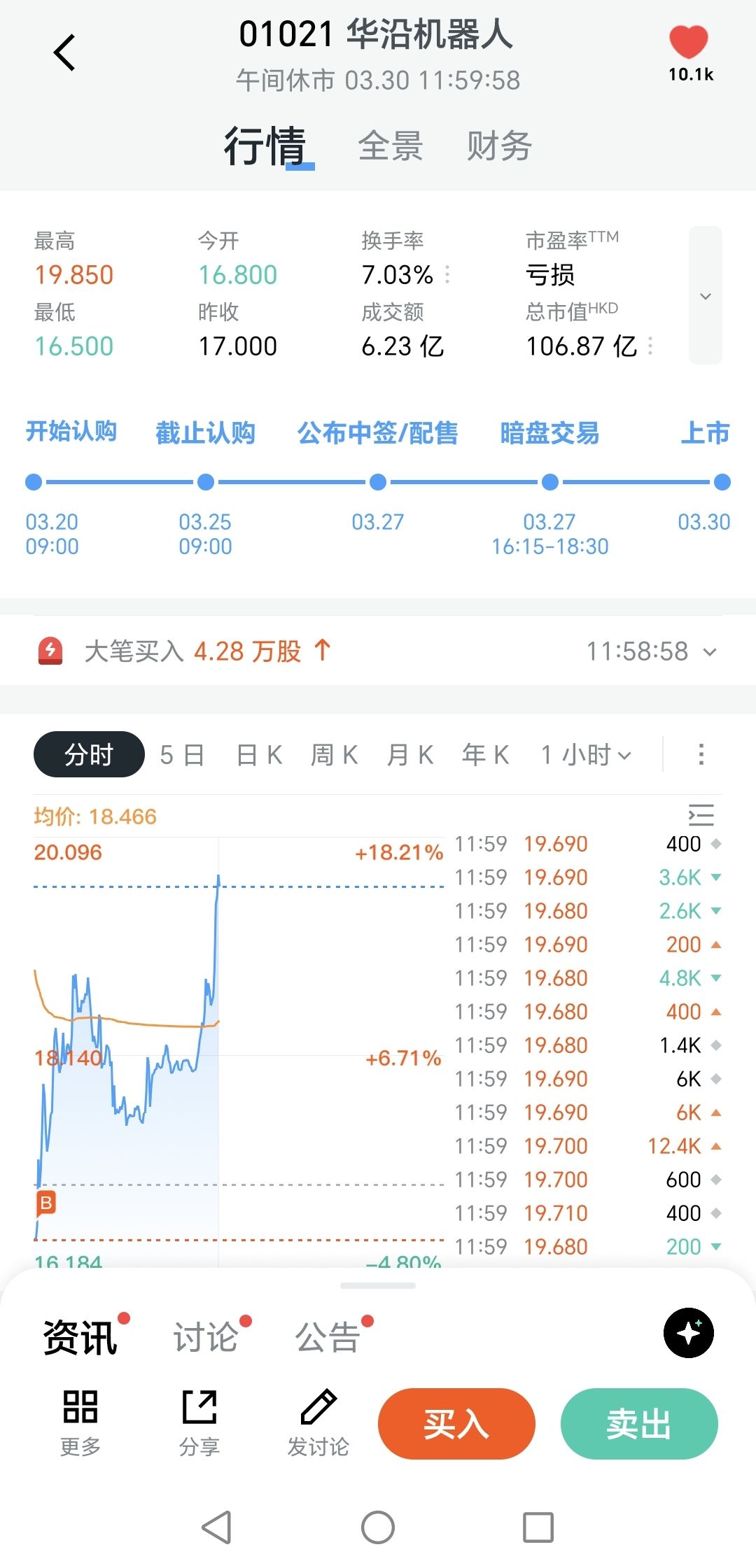Select the 周K chart

[335, 755]
